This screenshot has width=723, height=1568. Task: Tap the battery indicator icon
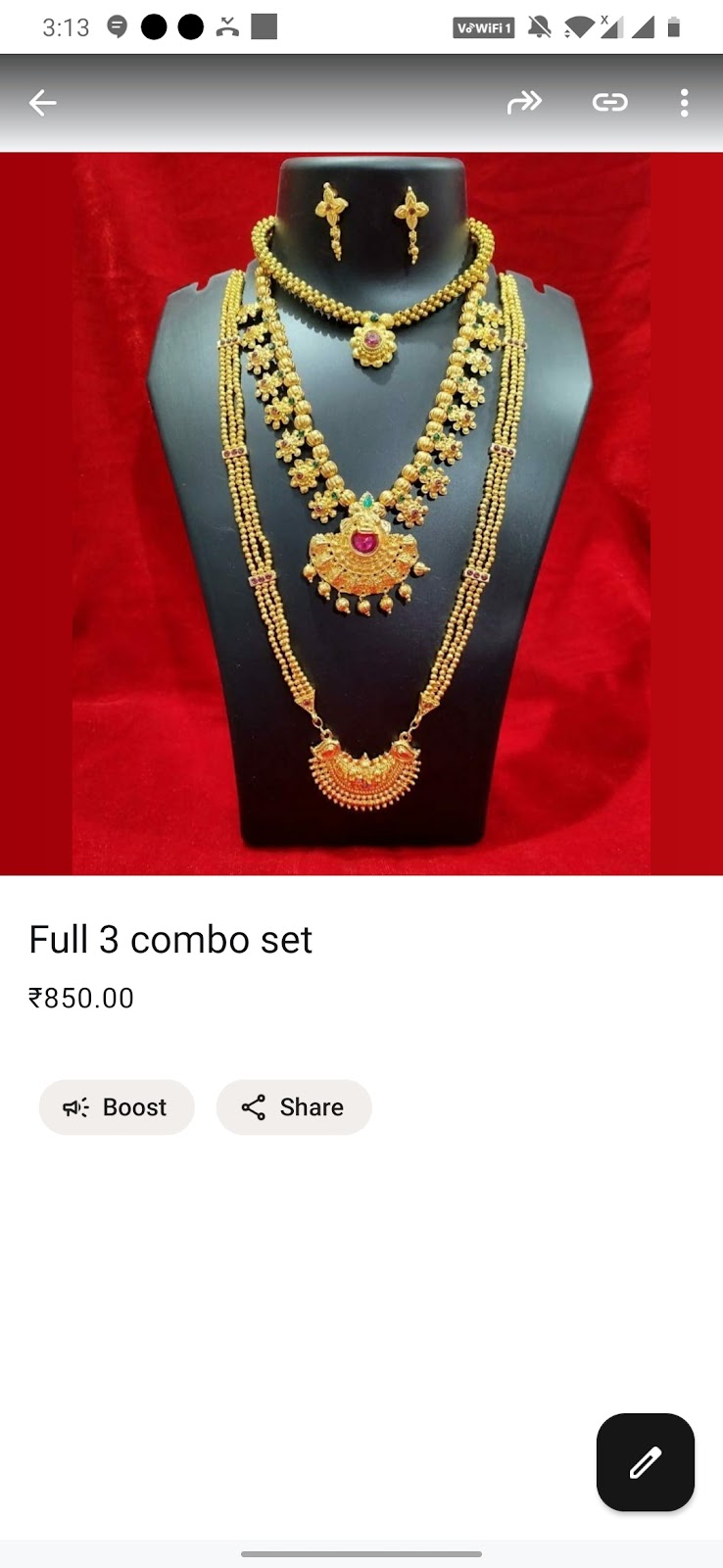point(674,27)
